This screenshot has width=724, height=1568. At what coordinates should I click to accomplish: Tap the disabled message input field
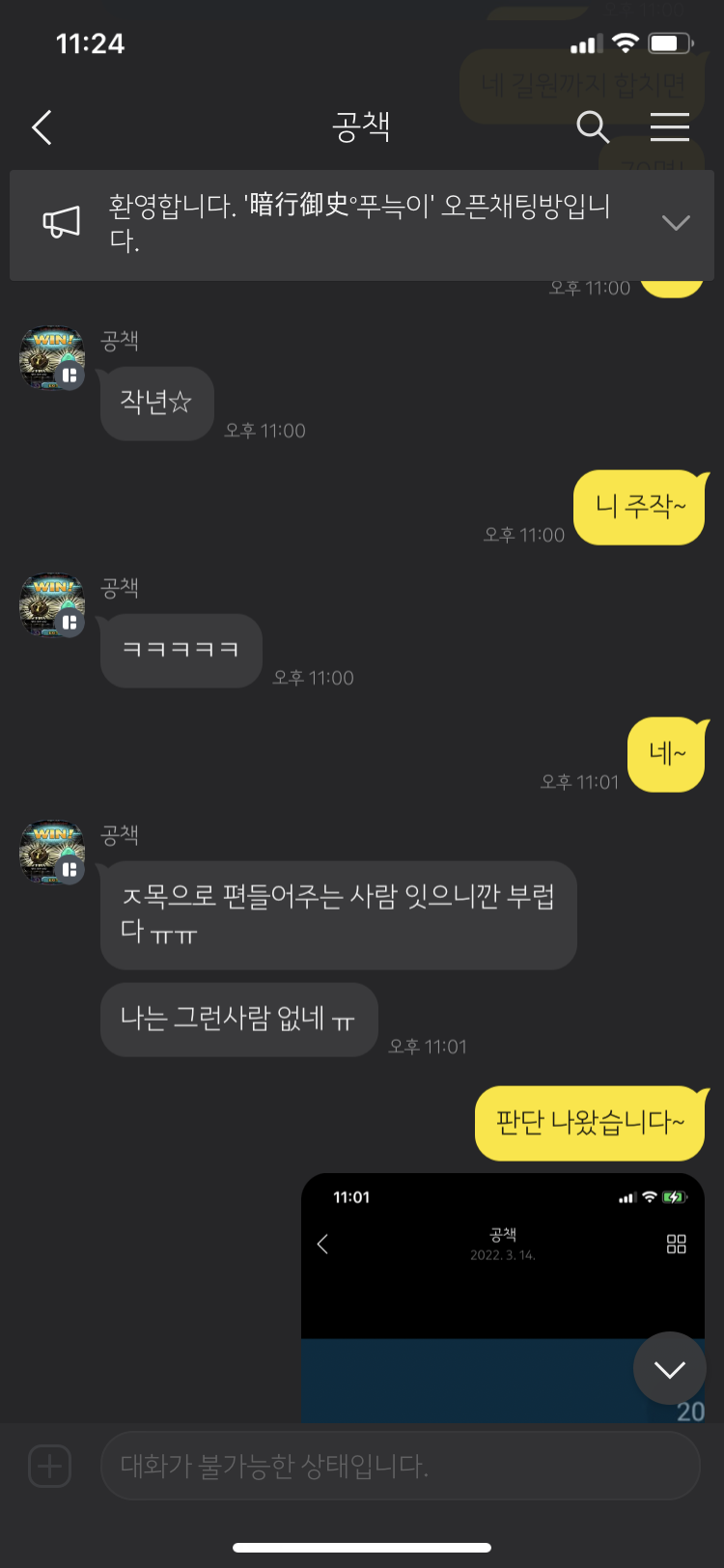coord(400,1466)
